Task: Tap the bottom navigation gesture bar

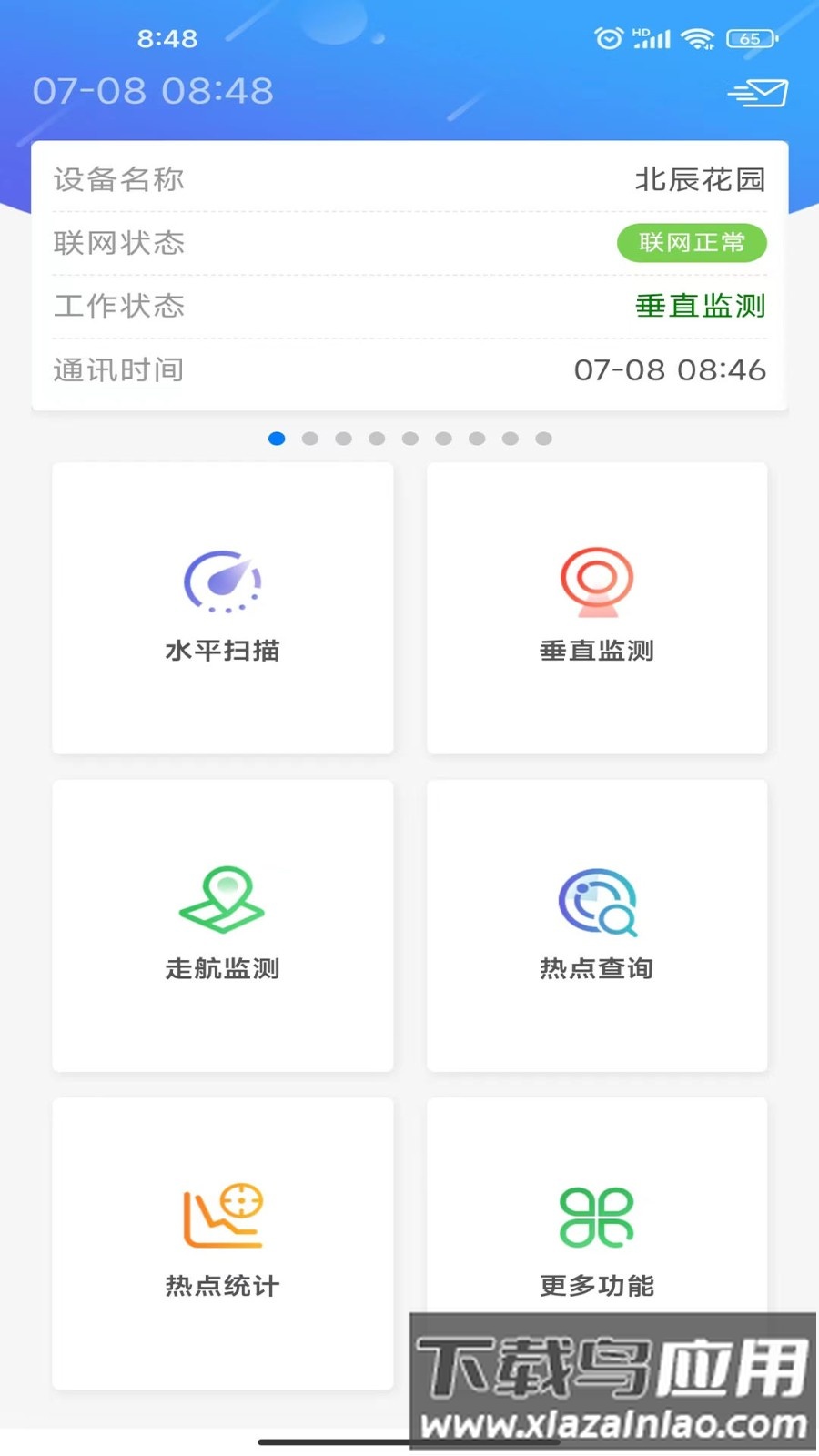Action: 409,1441
